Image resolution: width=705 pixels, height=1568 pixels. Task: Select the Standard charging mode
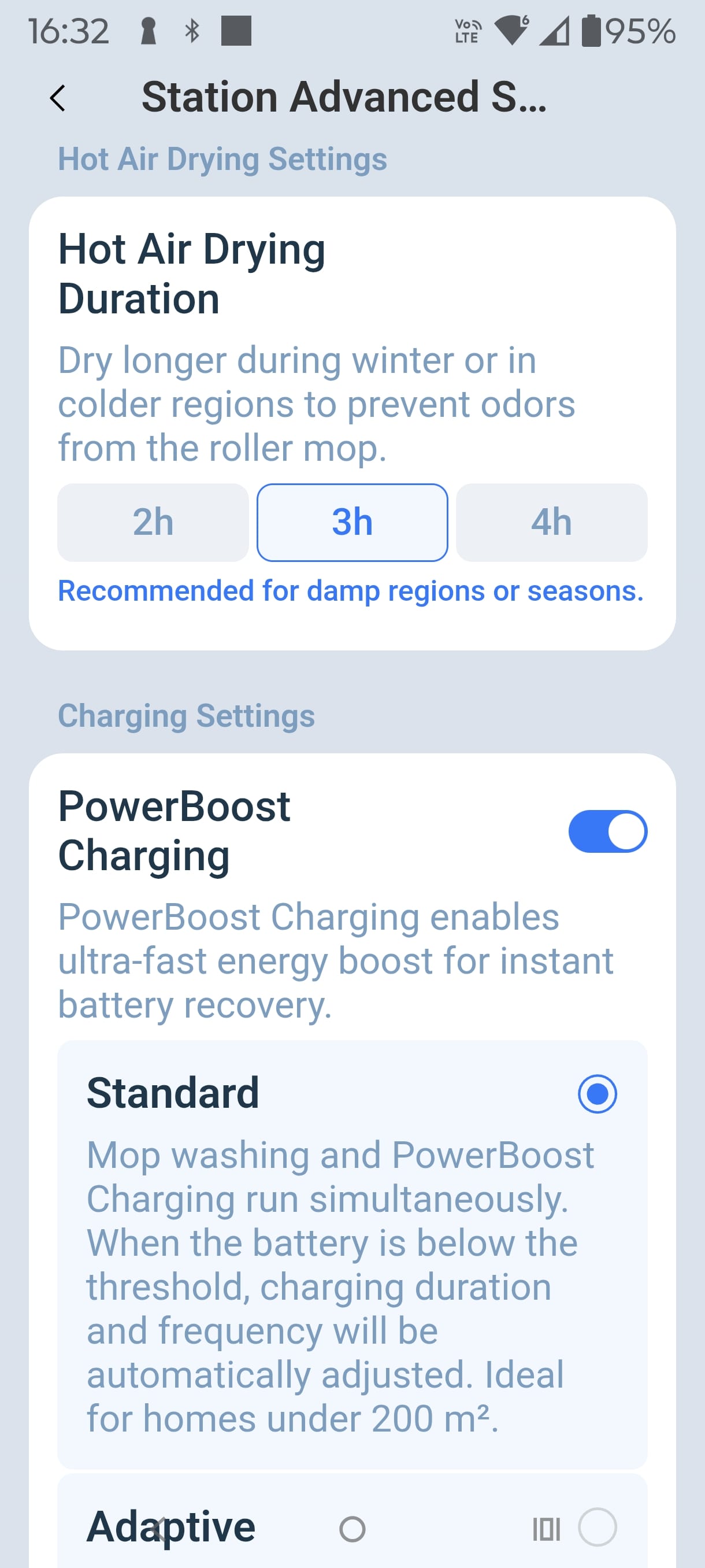click(597, 1094)
